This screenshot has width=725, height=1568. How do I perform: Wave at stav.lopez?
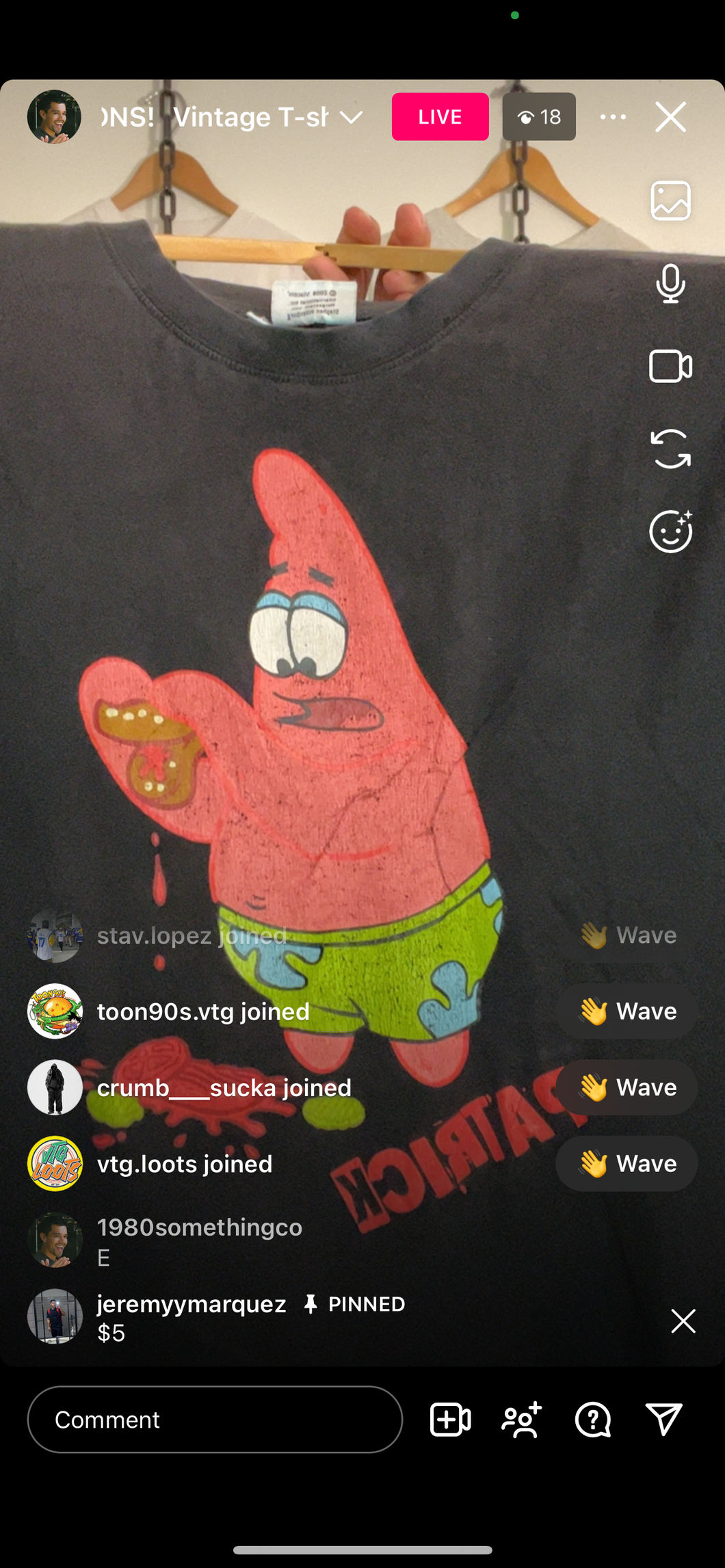(627, 935)
